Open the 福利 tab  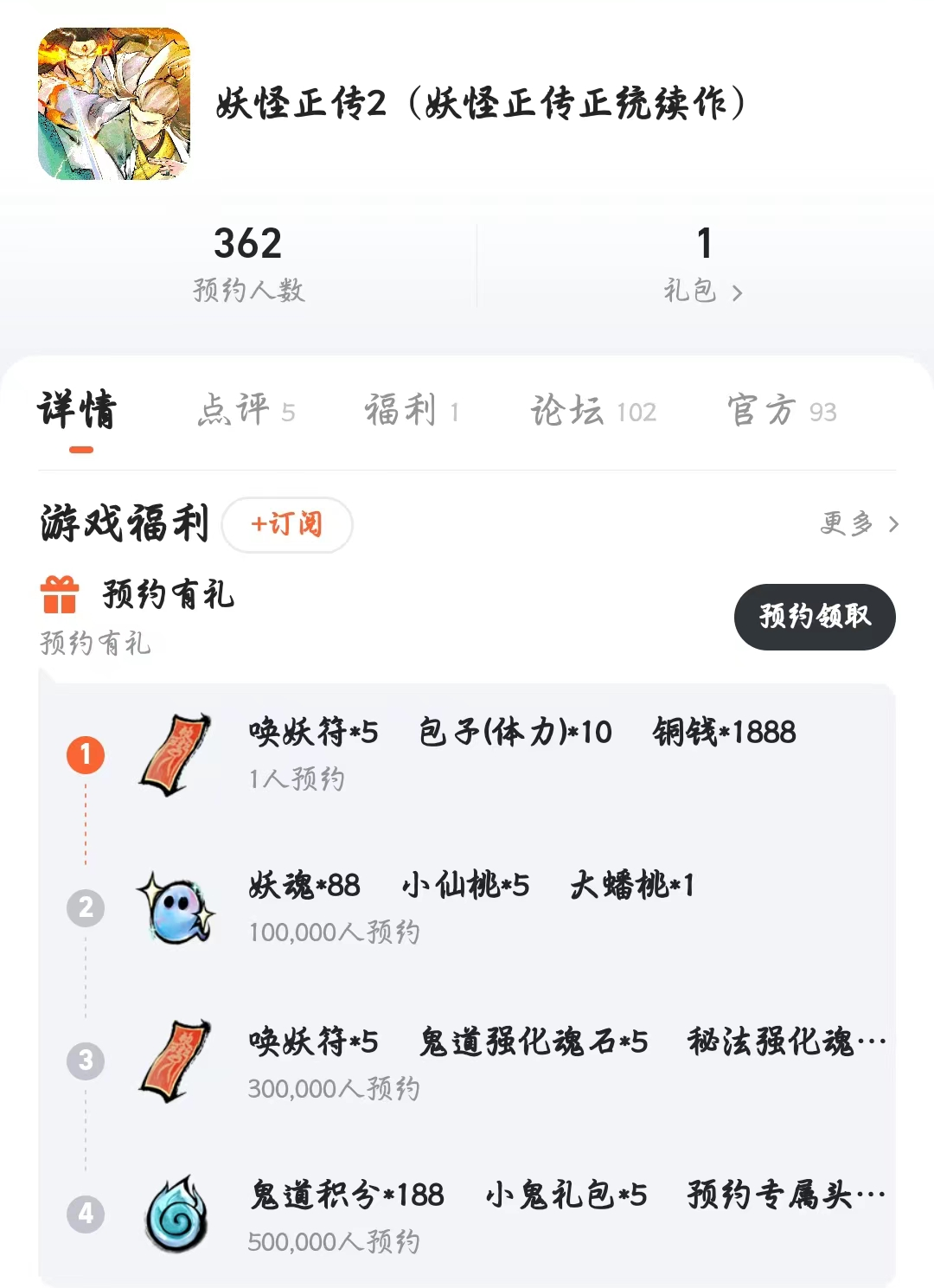(411, 411)
